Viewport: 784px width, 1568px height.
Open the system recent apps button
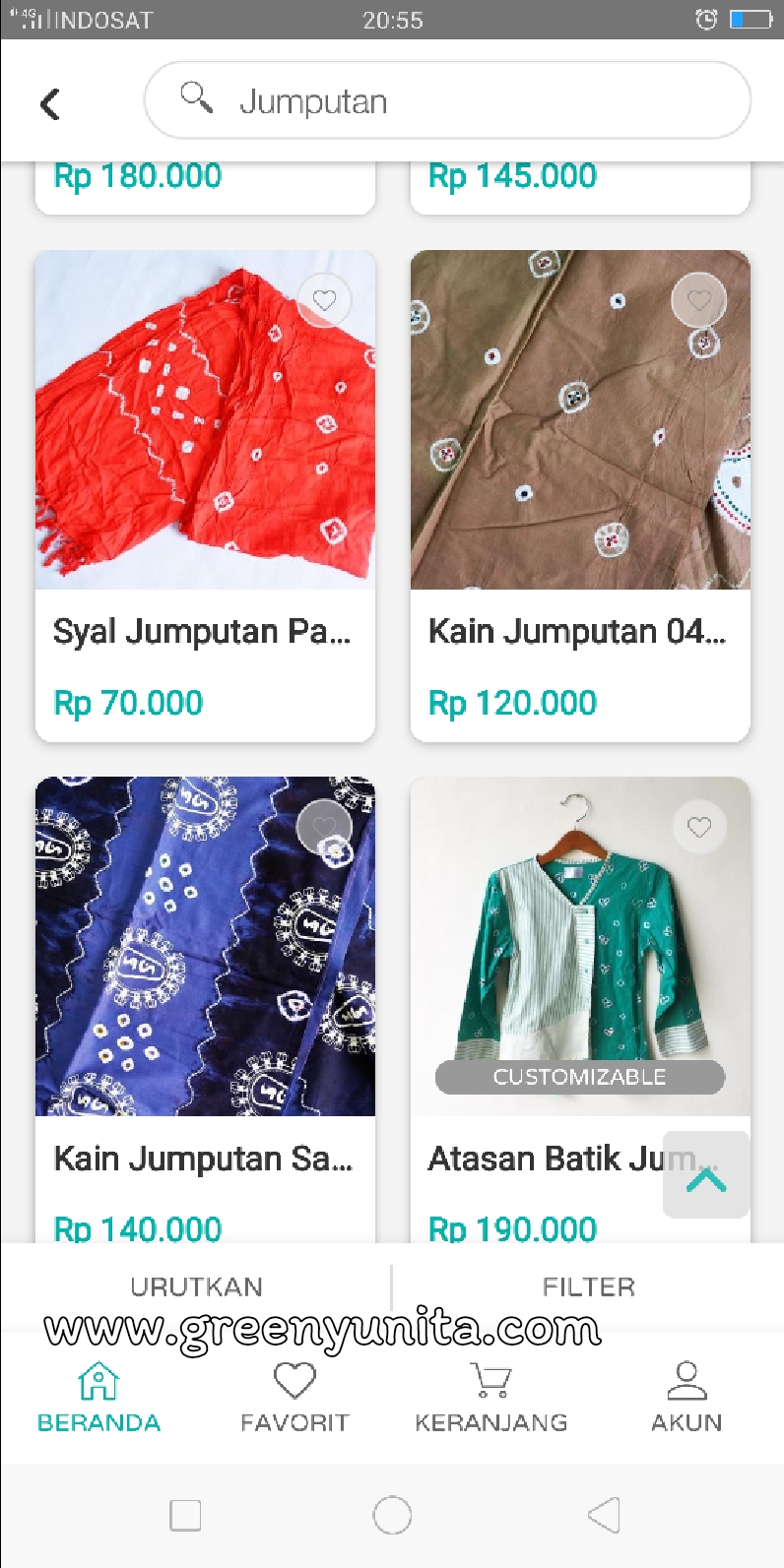[185, 1515]
